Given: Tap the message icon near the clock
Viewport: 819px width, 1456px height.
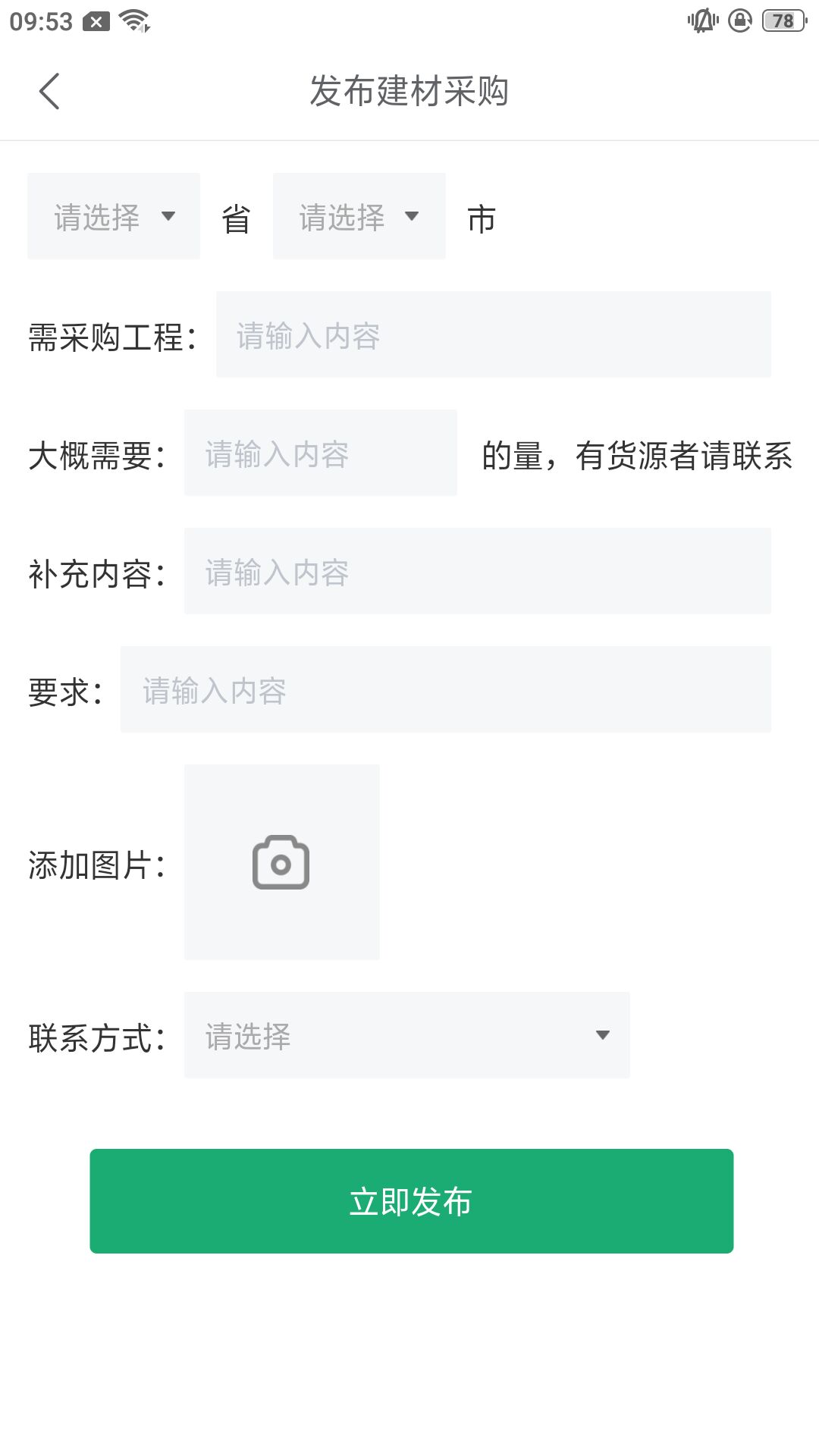Looking at the screenshot, I should pyautogui.click(x=96, y=20).
